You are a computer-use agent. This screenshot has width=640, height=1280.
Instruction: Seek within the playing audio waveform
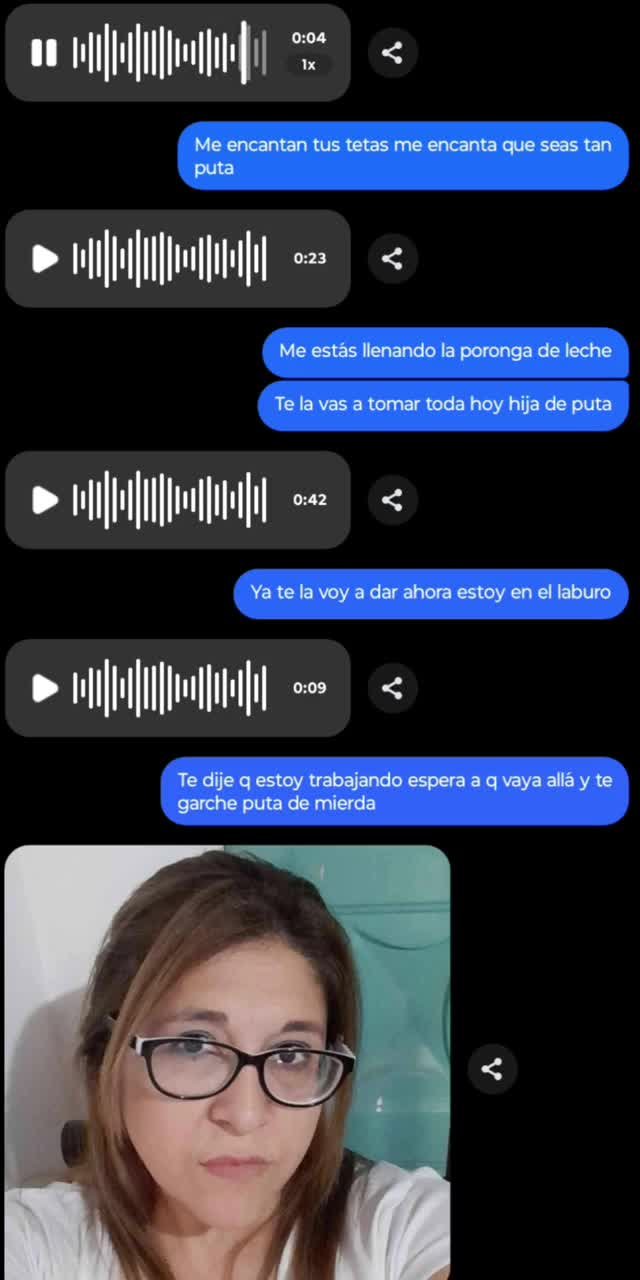[x=170, y=52]
